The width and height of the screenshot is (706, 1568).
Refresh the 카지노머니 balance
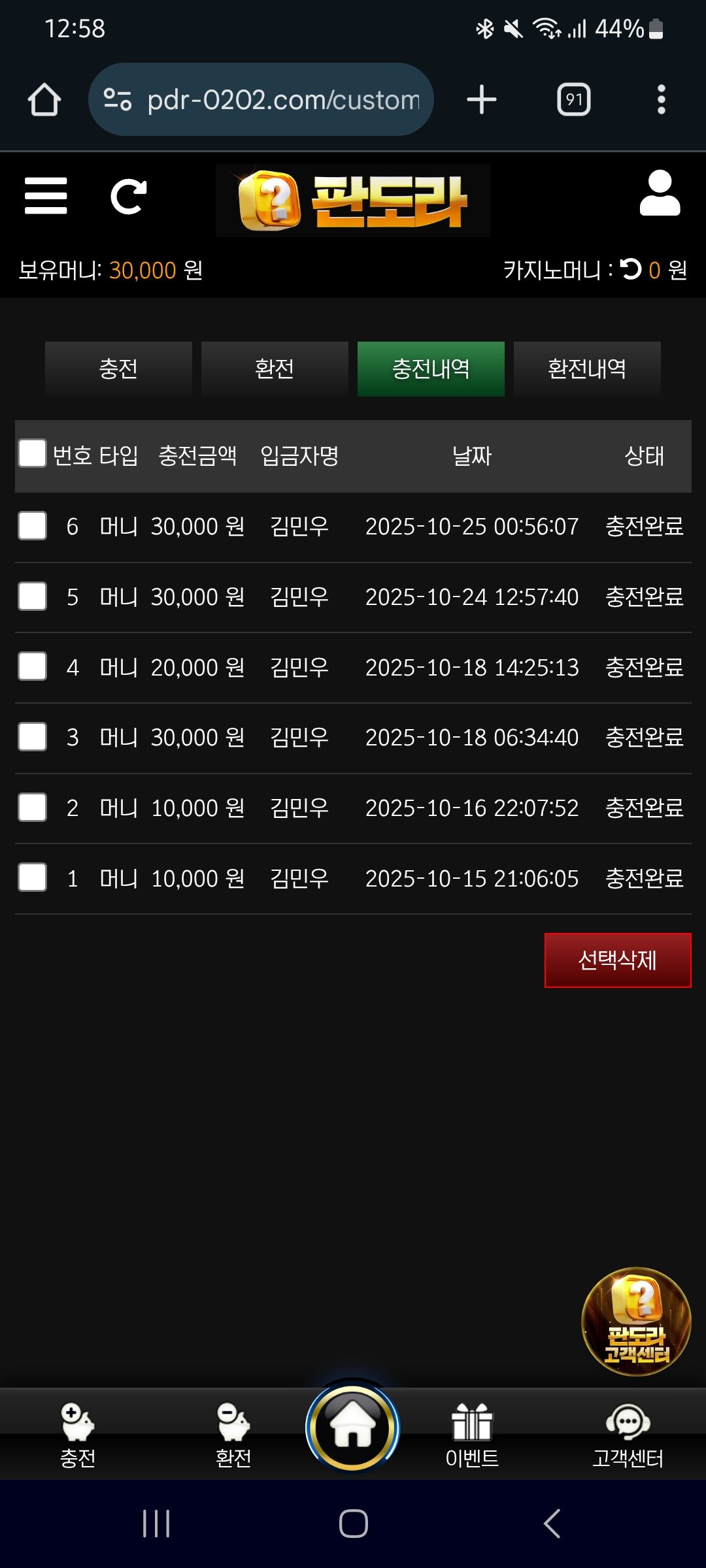[631, 269]
